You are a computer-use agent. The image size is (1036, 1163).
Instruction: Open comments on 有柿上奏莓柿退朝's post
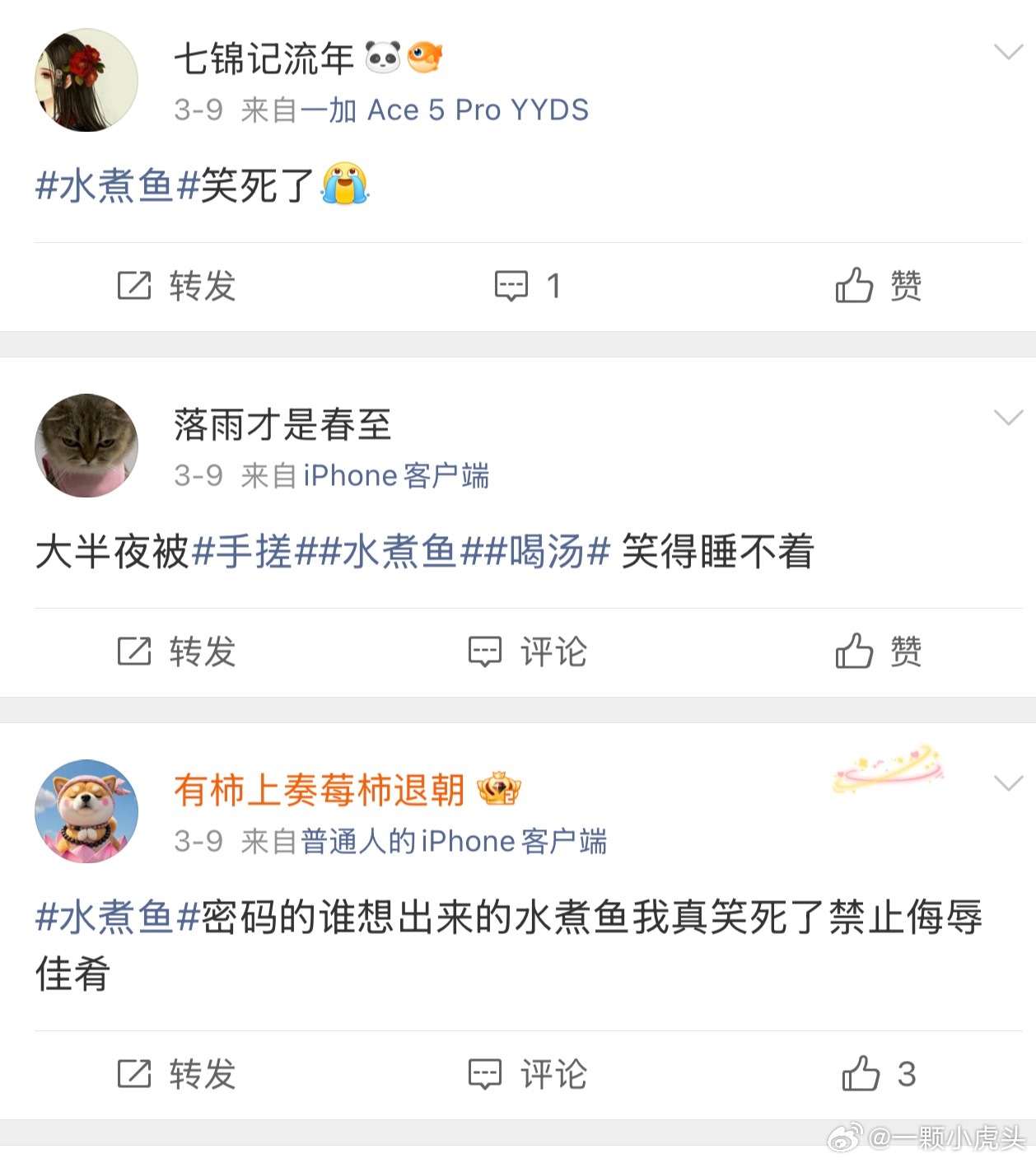[527, 1074]
